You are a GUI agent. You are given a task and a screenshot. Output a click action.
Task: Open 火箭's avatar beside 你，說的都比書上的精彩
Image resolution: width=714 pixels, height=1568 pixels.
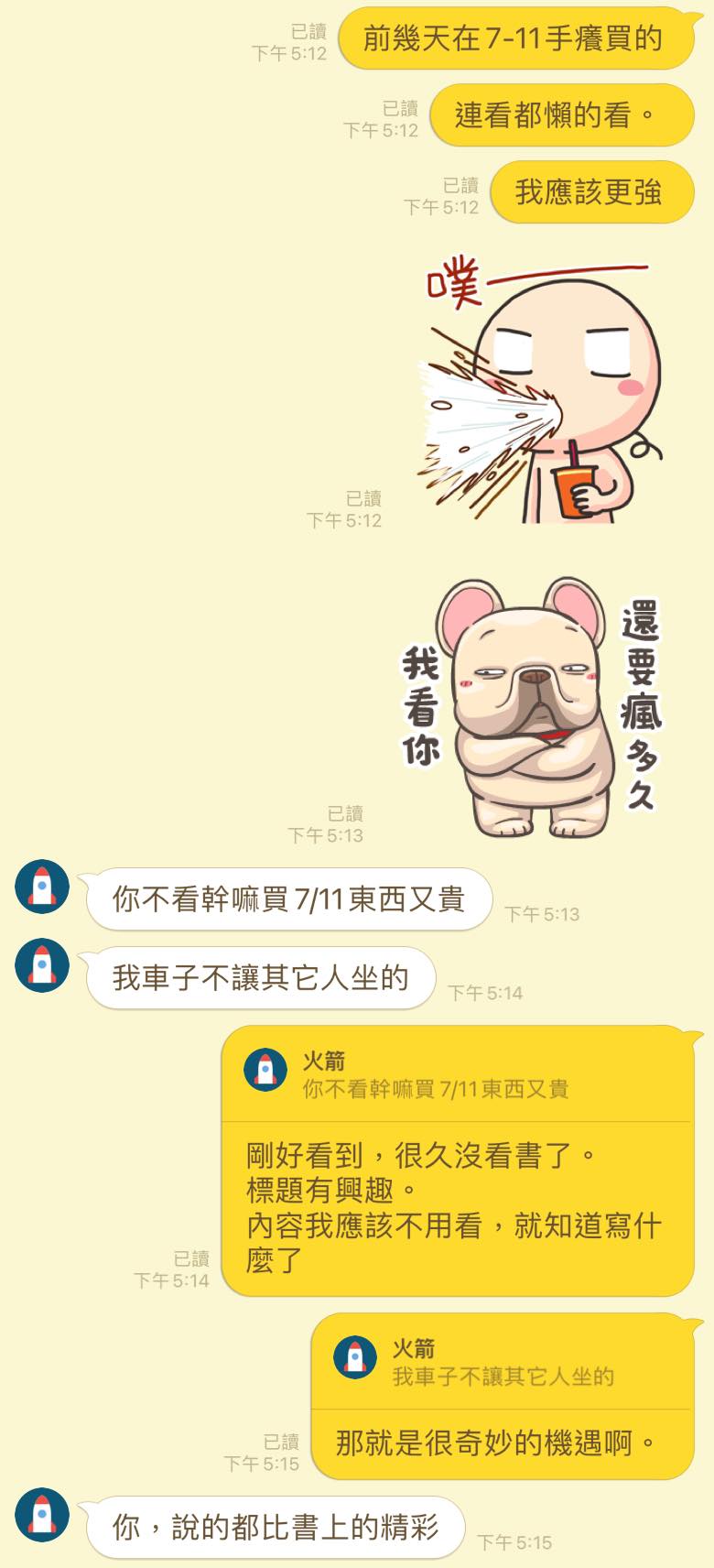pos(42,1515)
